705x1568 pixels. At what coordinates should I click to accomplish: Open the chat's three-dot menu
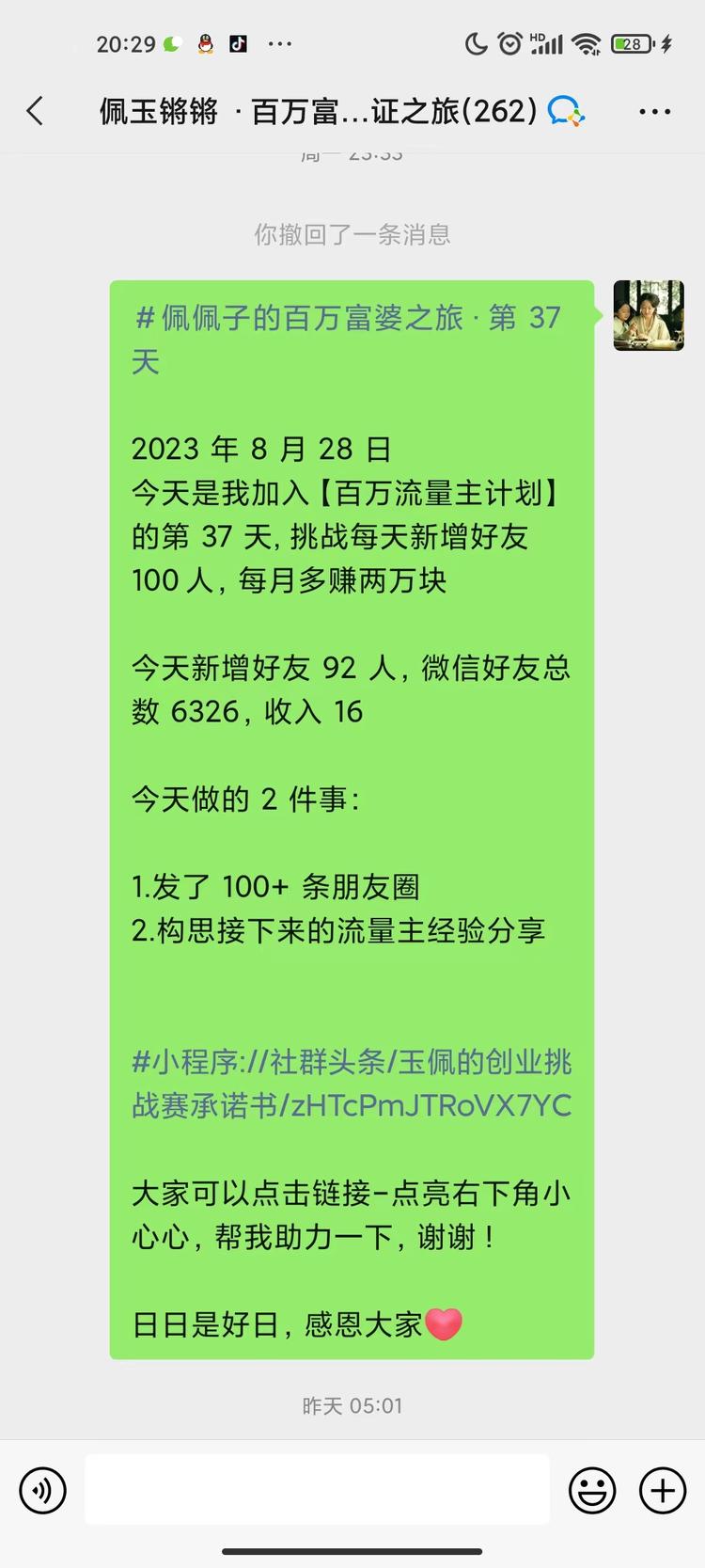pos(654,111)
